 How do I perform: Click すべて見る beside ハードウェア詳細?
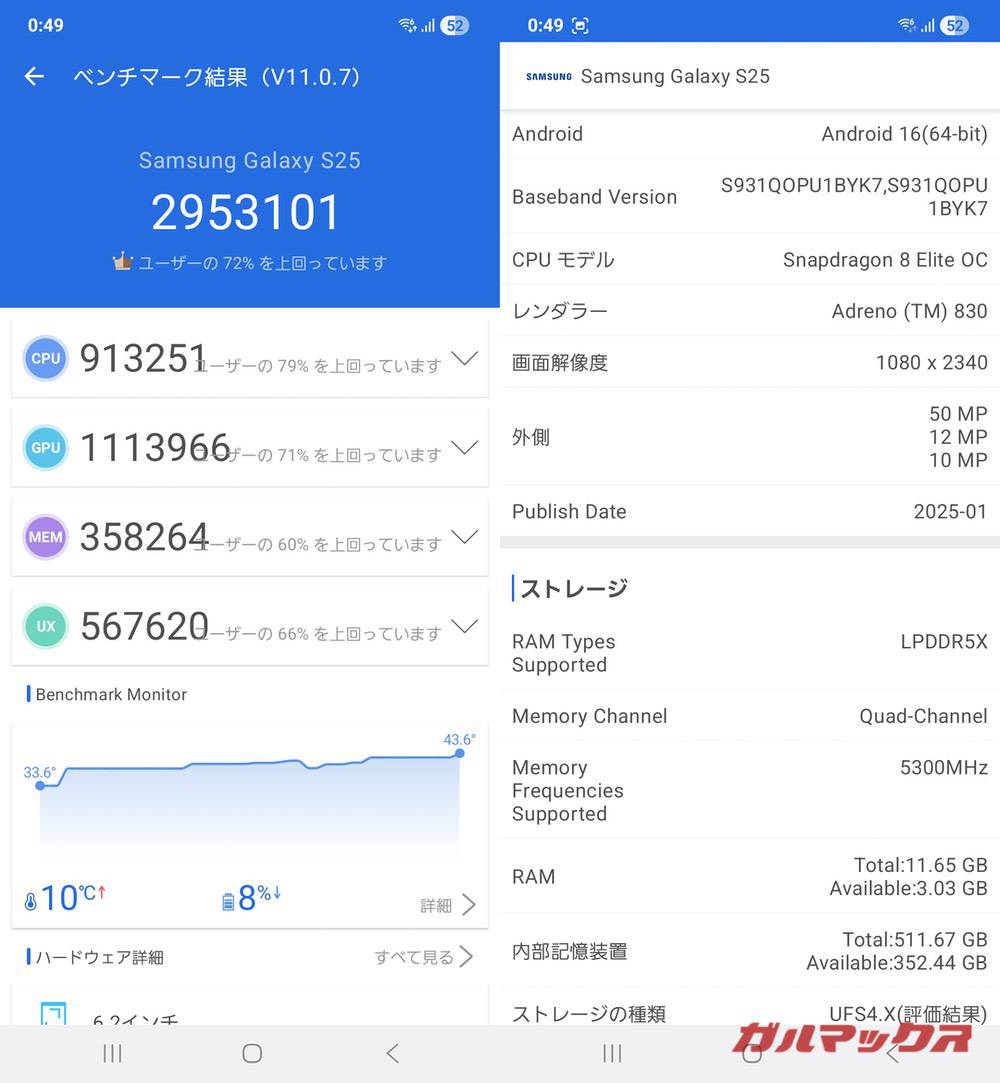click(x=413, y=956)
